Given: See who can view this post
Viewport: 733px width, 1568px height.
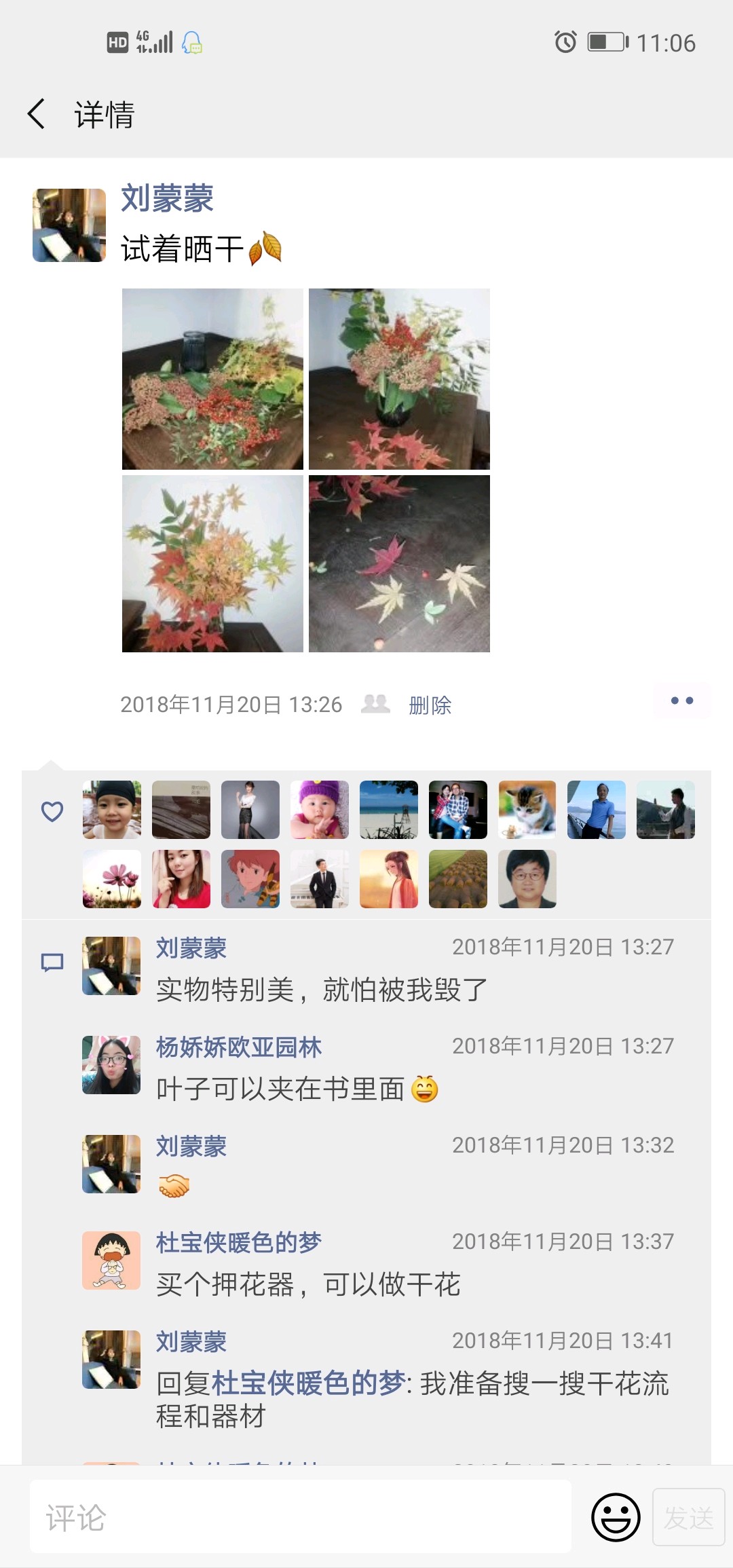Looking at the screenshot, I should pyautogui.click(x=375, y=704).
